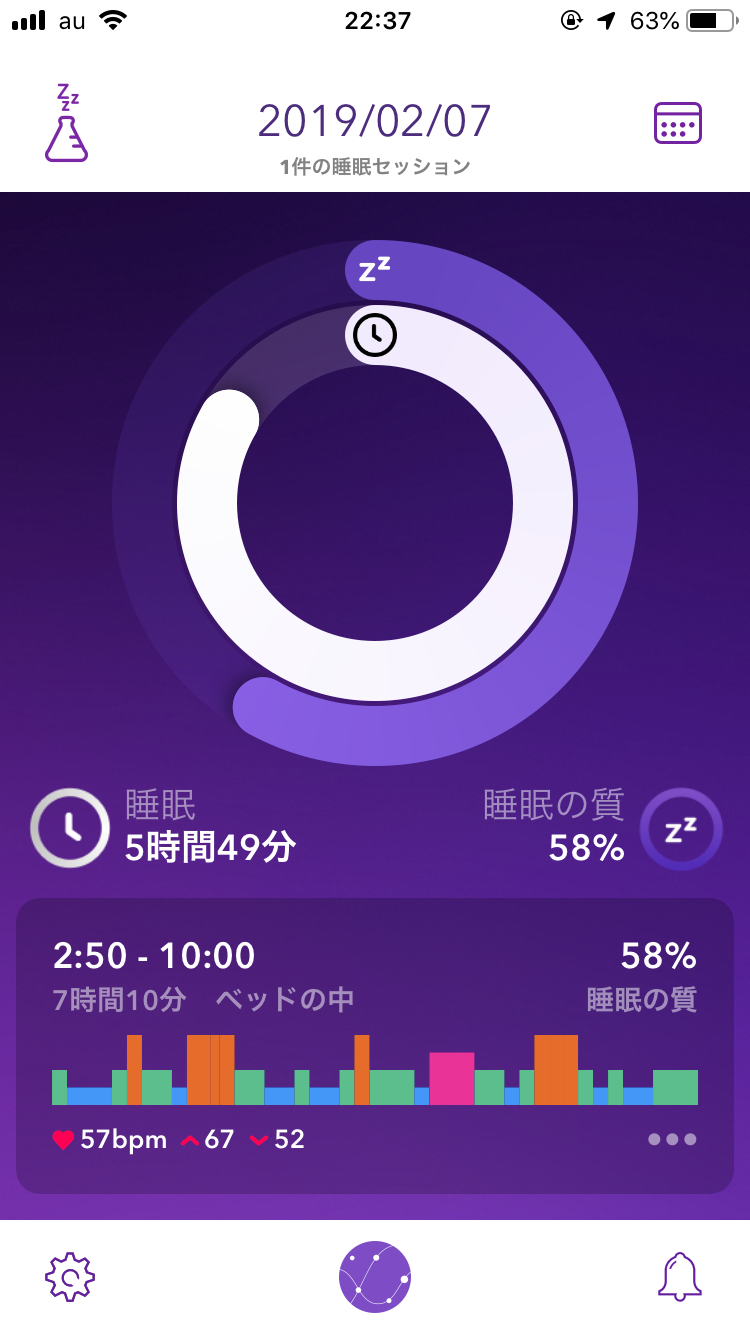Image resolution: width=750 pixels, height=1334 pixels.
Task: Open the alarm bell
Action: 680,1277
